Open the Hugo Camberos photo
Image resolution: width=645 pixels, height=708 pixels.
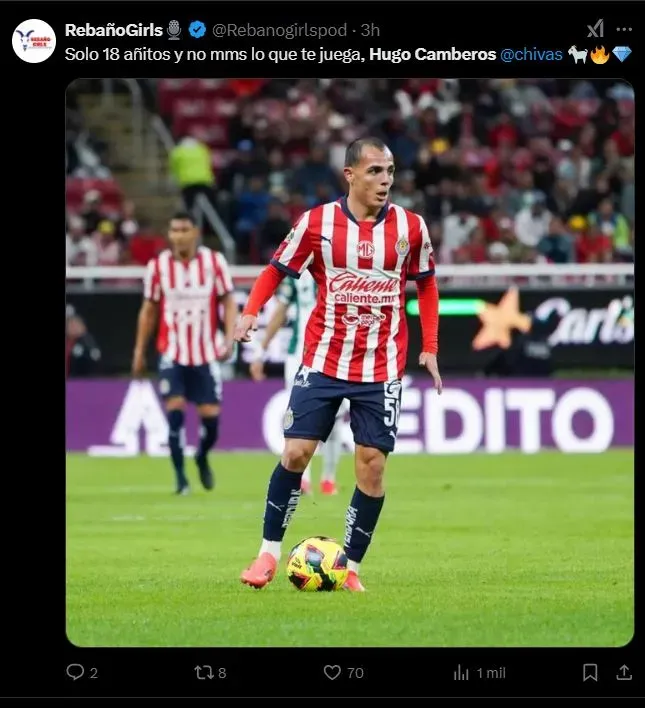point(349,363)
